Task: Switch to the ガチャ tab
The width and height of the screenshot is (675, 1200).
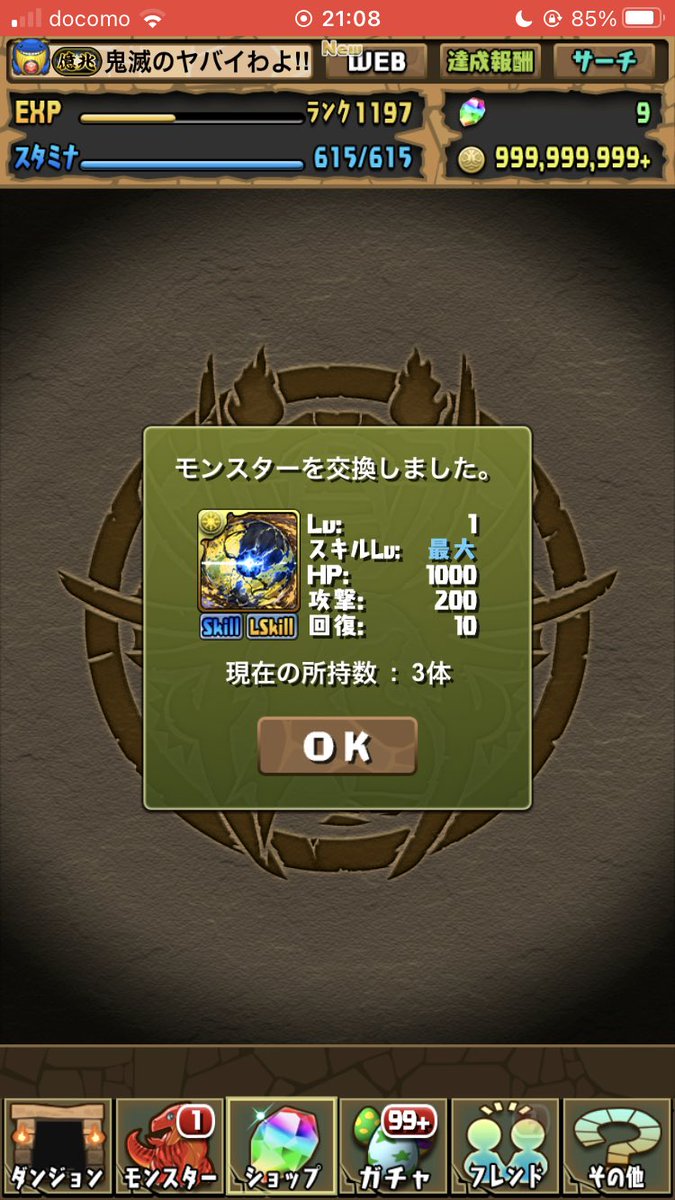Action: point(393,1147)
